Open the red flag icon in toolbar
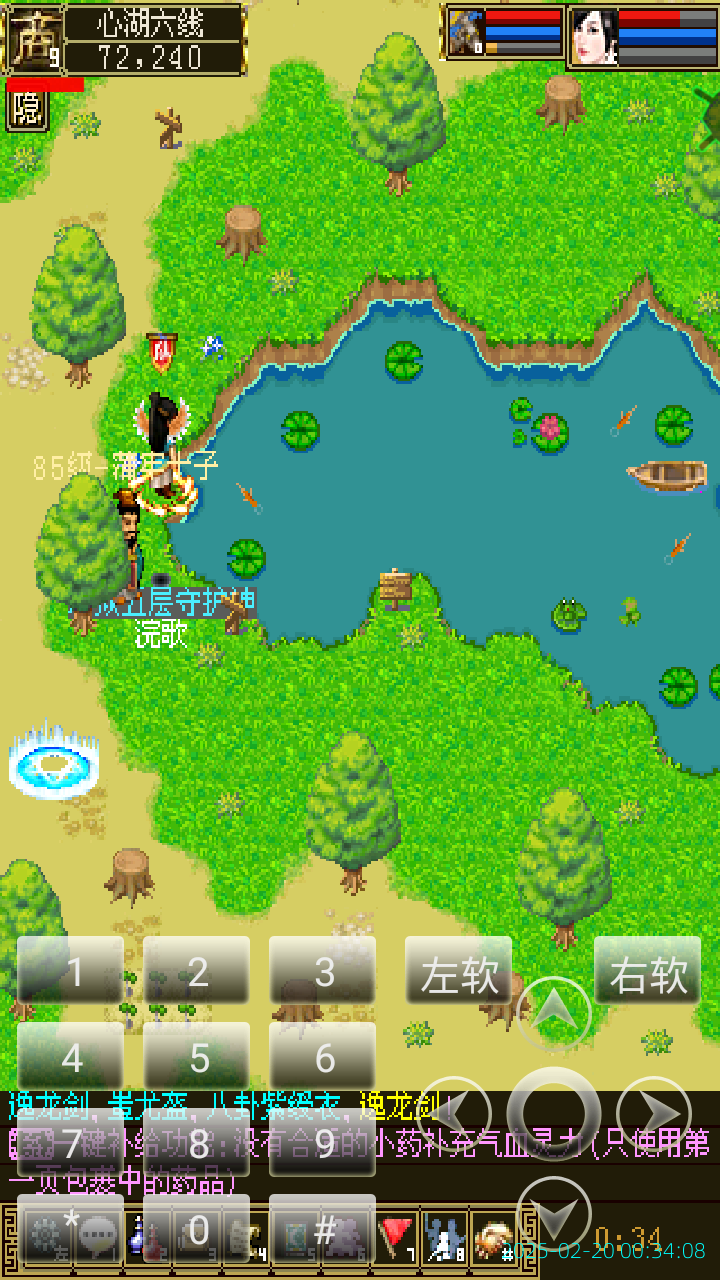Viewport: 720px width, 1280px height. pyautogui.click(x=396, y=1237)
